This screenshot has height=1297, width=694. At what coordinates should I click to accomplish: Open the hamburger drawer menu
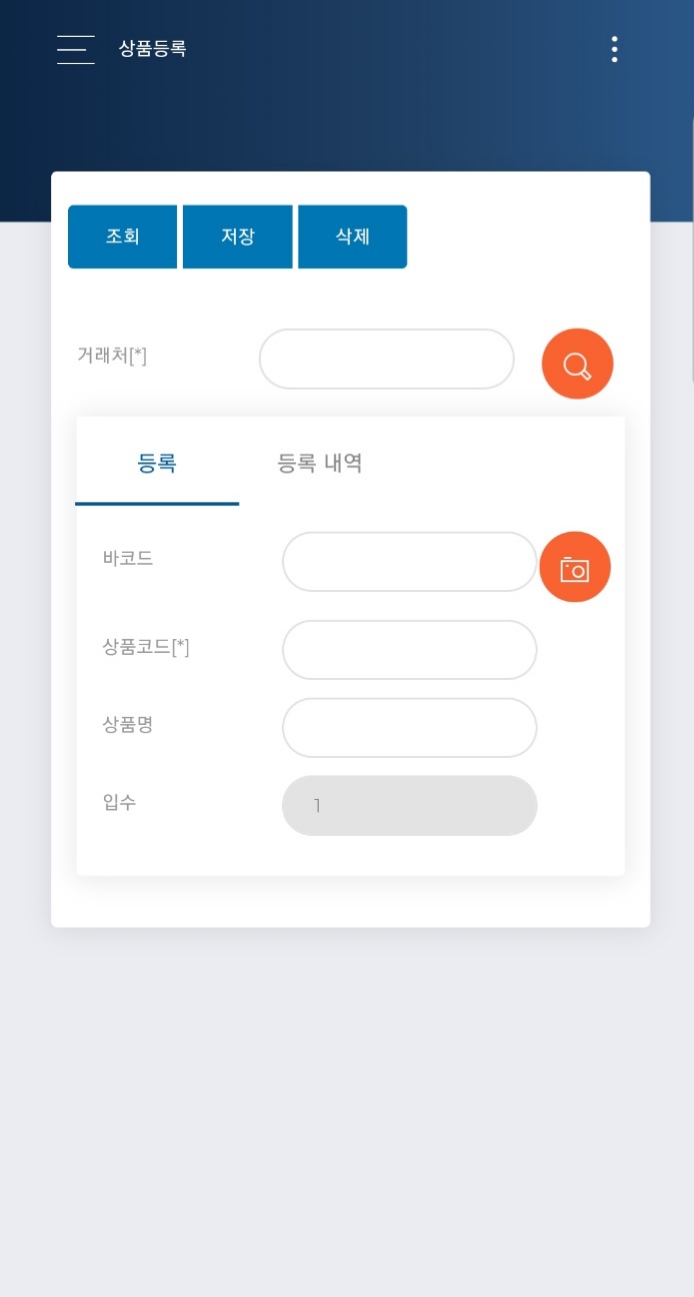coord(75,49)
